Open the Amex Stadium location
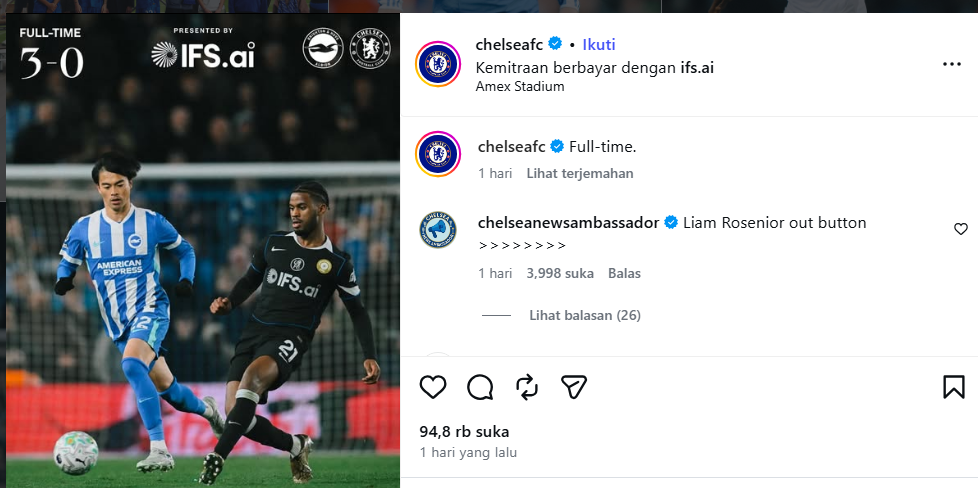 520,86
